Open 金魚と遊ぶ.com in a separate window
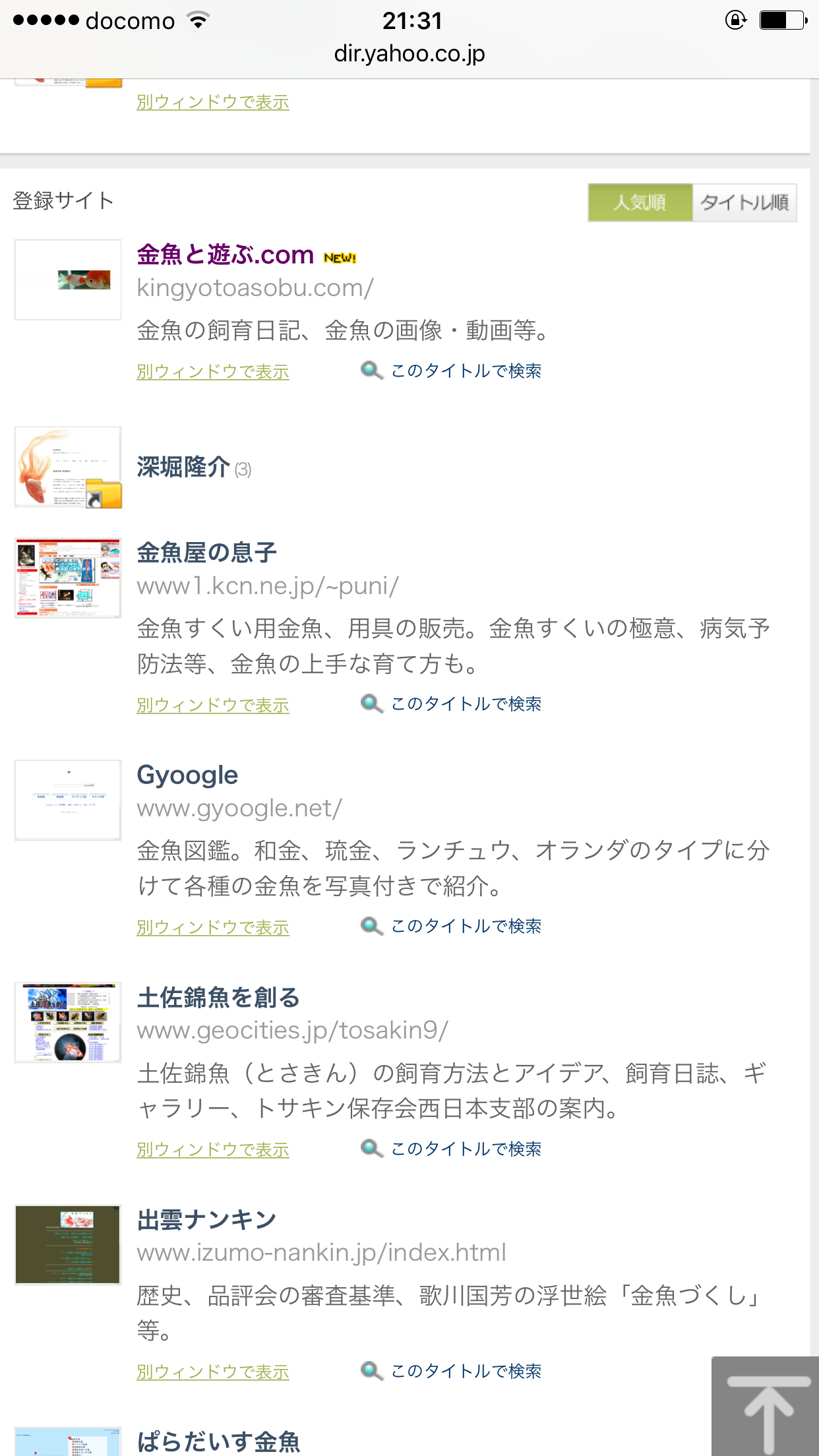The image size is (819, 1456). tap(213, 372)
